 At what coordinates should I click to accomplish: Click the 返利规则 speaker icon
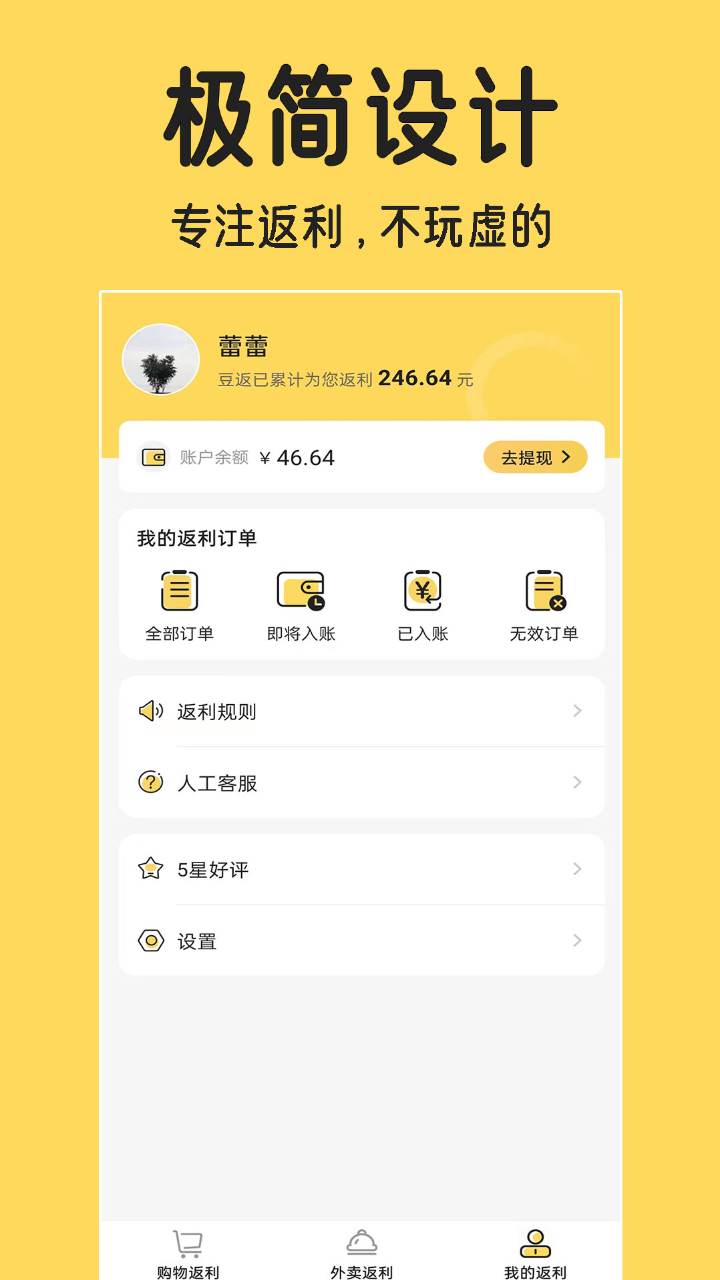150,711
